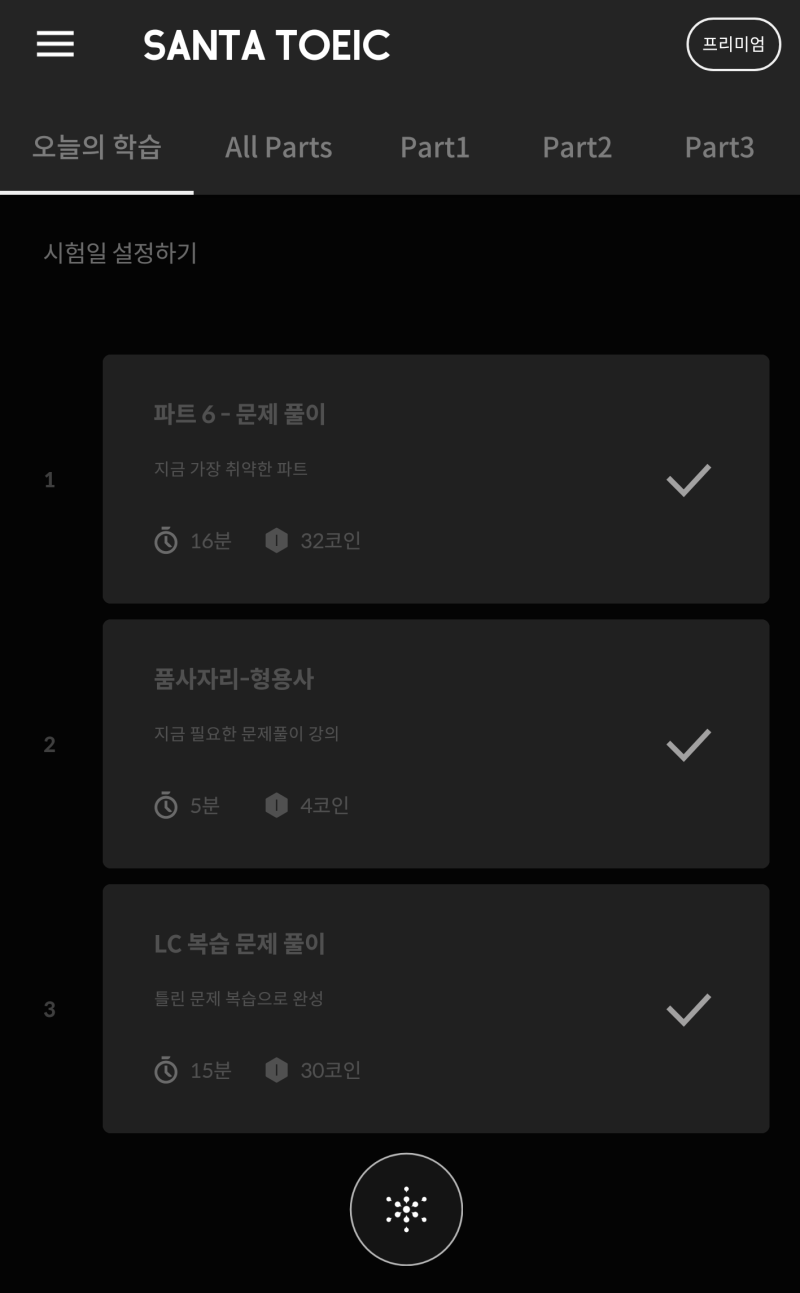Switch to the All Parts tab
Viewport: 800px width, 1293px height.
pyautogui.click(x=278, y=147)
